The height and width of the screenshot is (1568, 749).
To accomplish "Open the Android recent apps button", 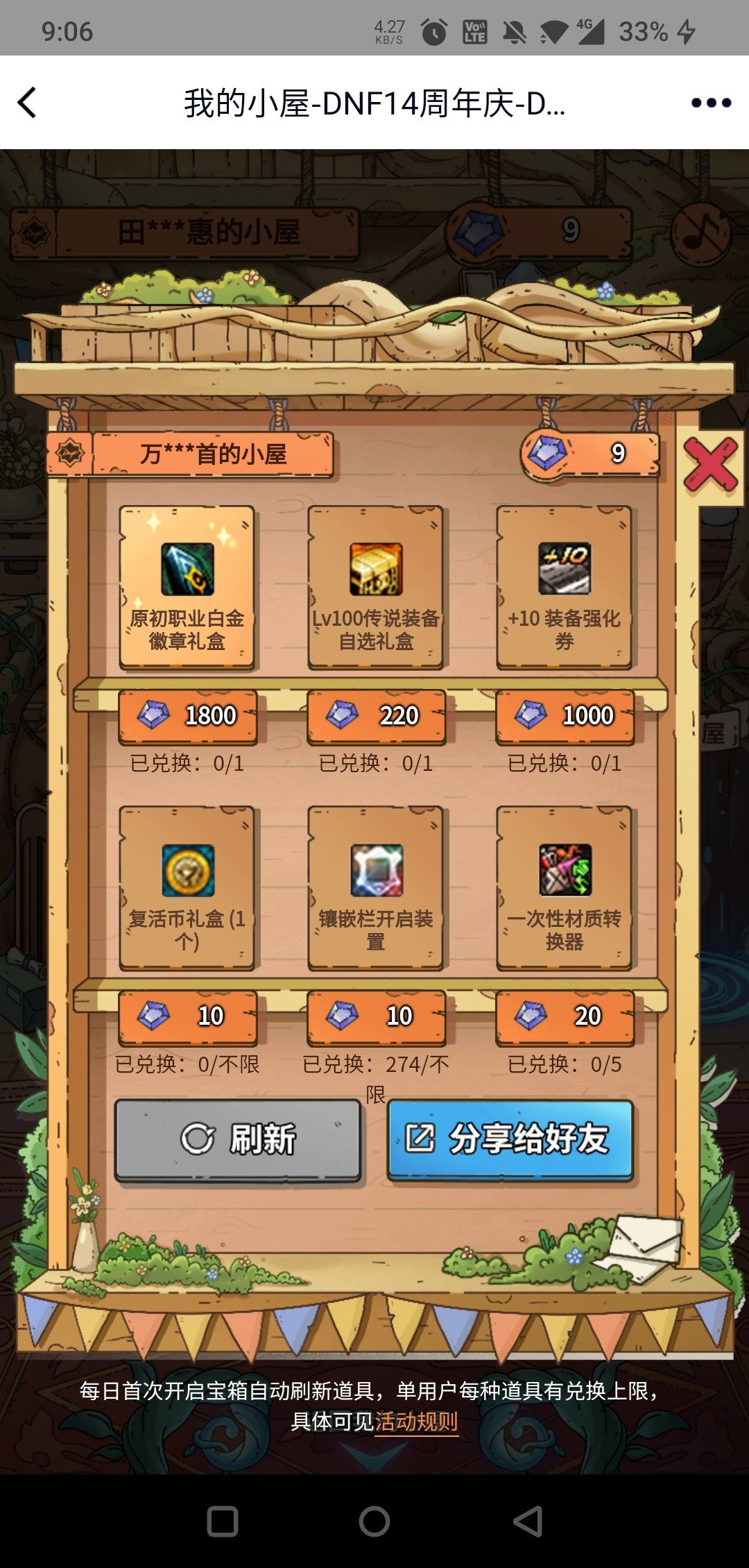I will click(222, 1519).
